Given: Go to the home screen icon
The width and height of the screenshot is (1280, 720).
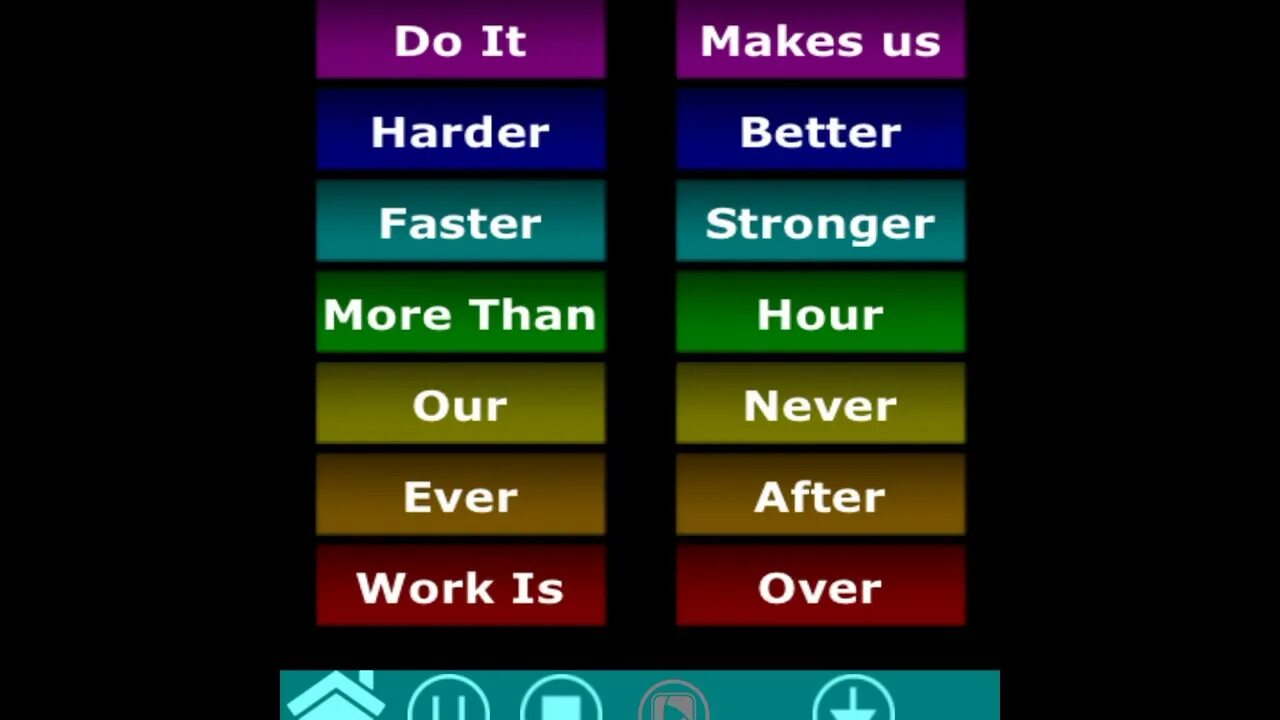Looking at the screenshot, I should click(x=337, y=698).
